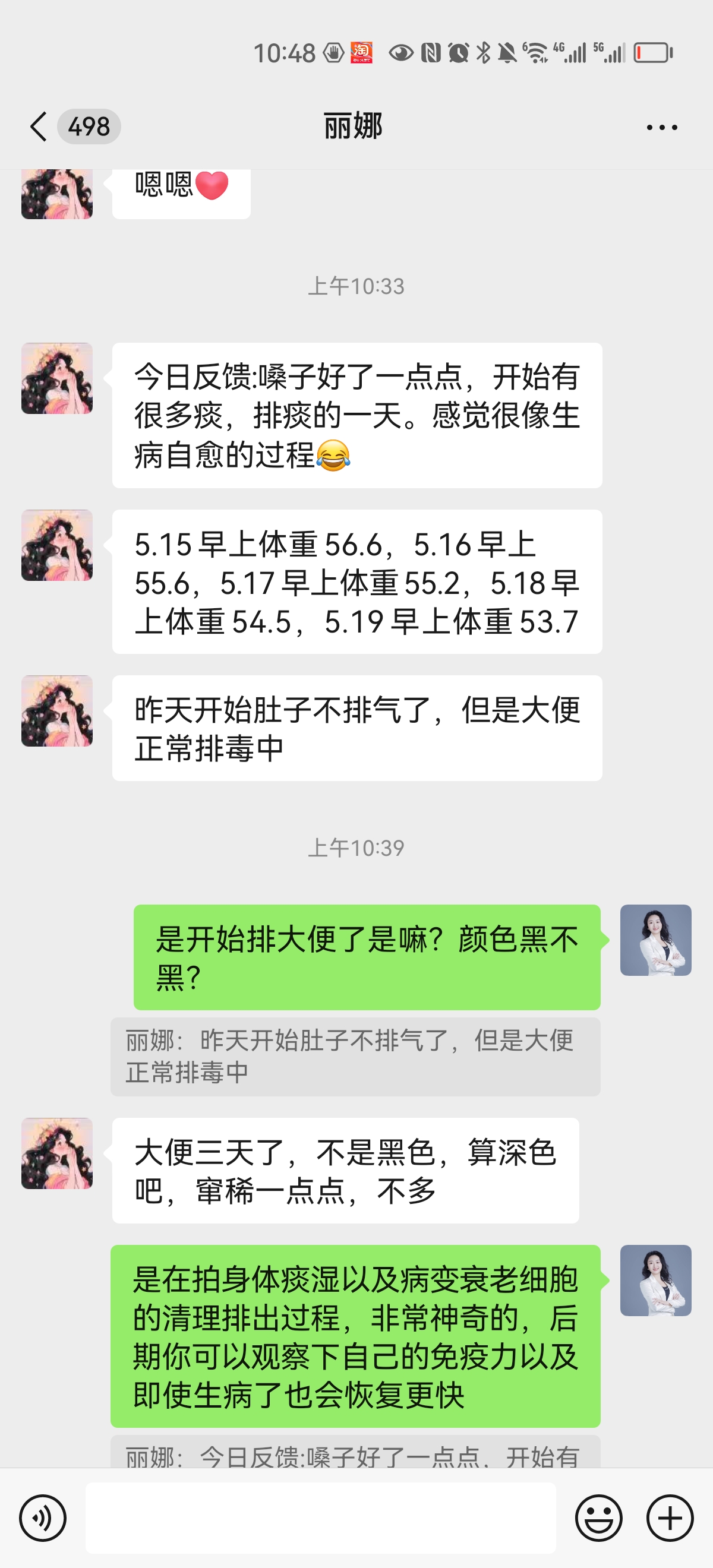The height and width of the screenshot is (1568, 713).
Task: Tap 丽娜's avatar beside the 今日反馈 message
Action: point(56,378)
